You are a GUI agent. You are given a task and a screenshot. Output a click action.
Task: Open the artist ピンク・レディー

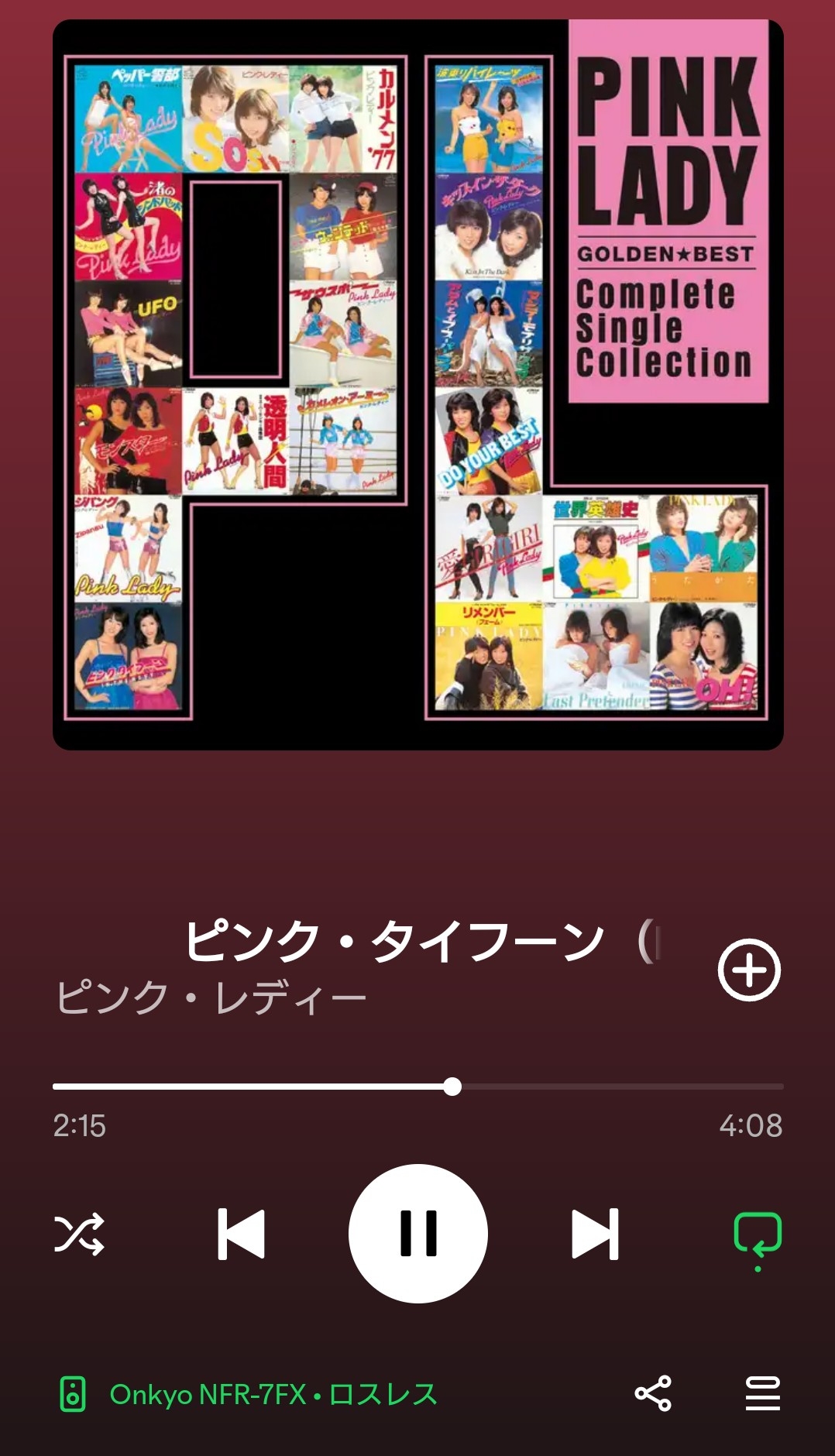click(x=211, y=998)
